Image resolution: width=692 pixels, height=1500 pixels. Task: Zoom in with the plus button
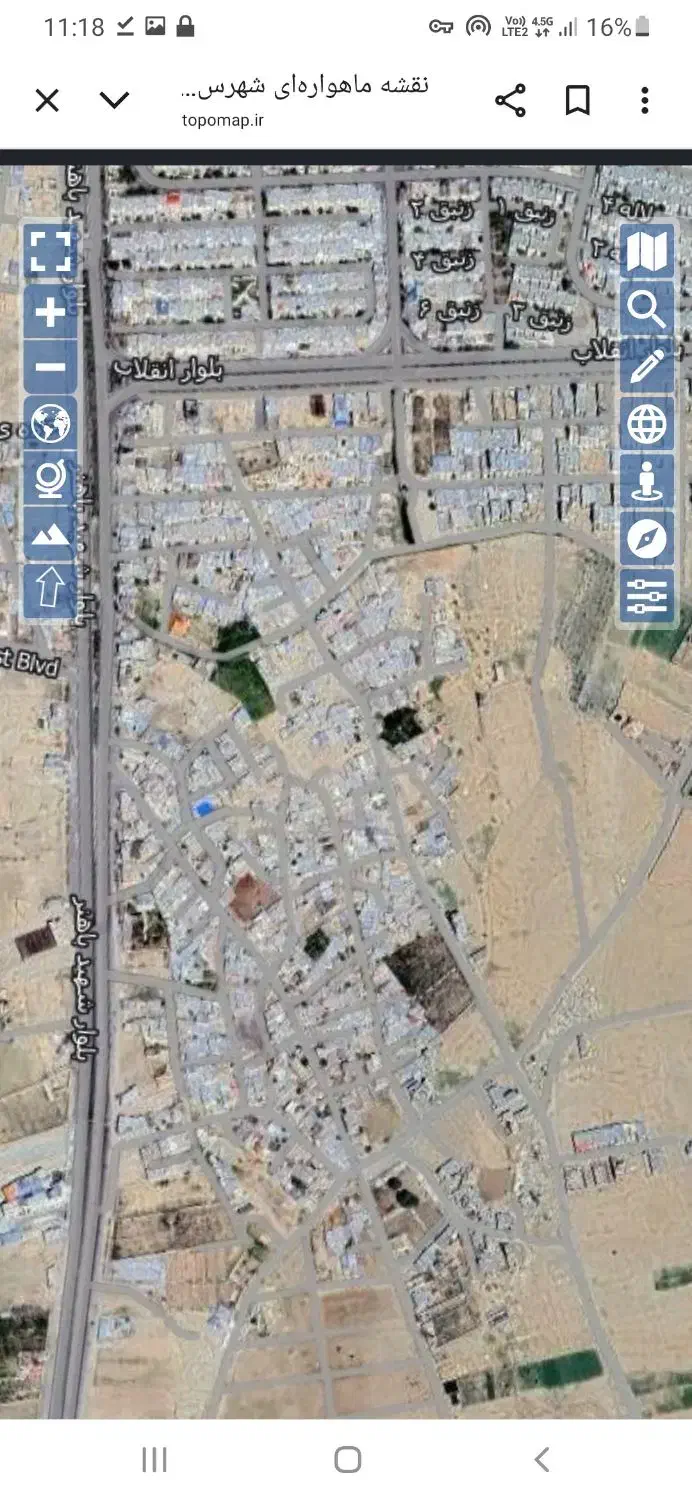pos(50,313)
